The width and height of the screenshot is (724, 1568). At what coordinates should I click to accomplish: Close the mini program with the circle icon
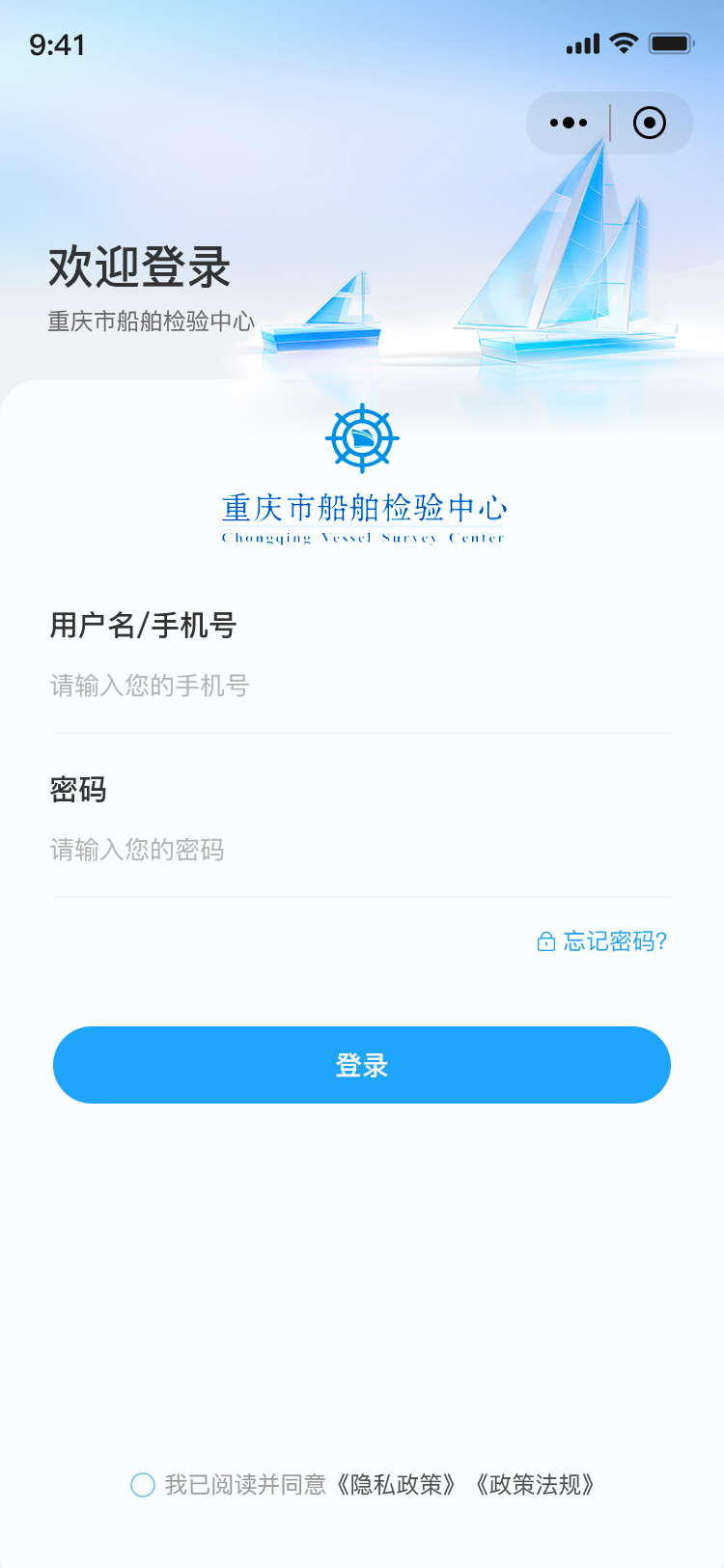point(650,123)
